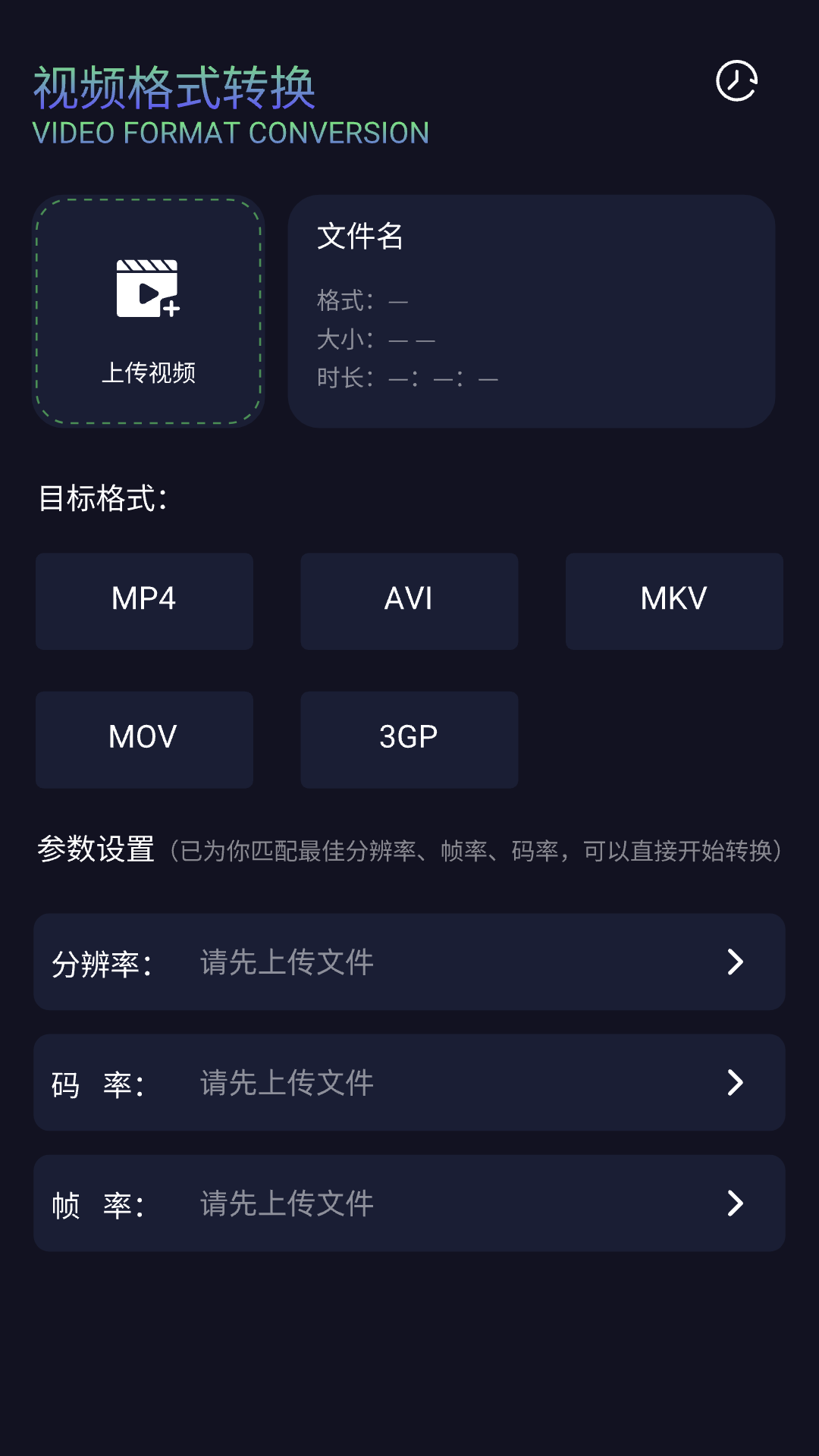Select MKV target format
The image size is (819, 1456).
(x=673, y=601)
